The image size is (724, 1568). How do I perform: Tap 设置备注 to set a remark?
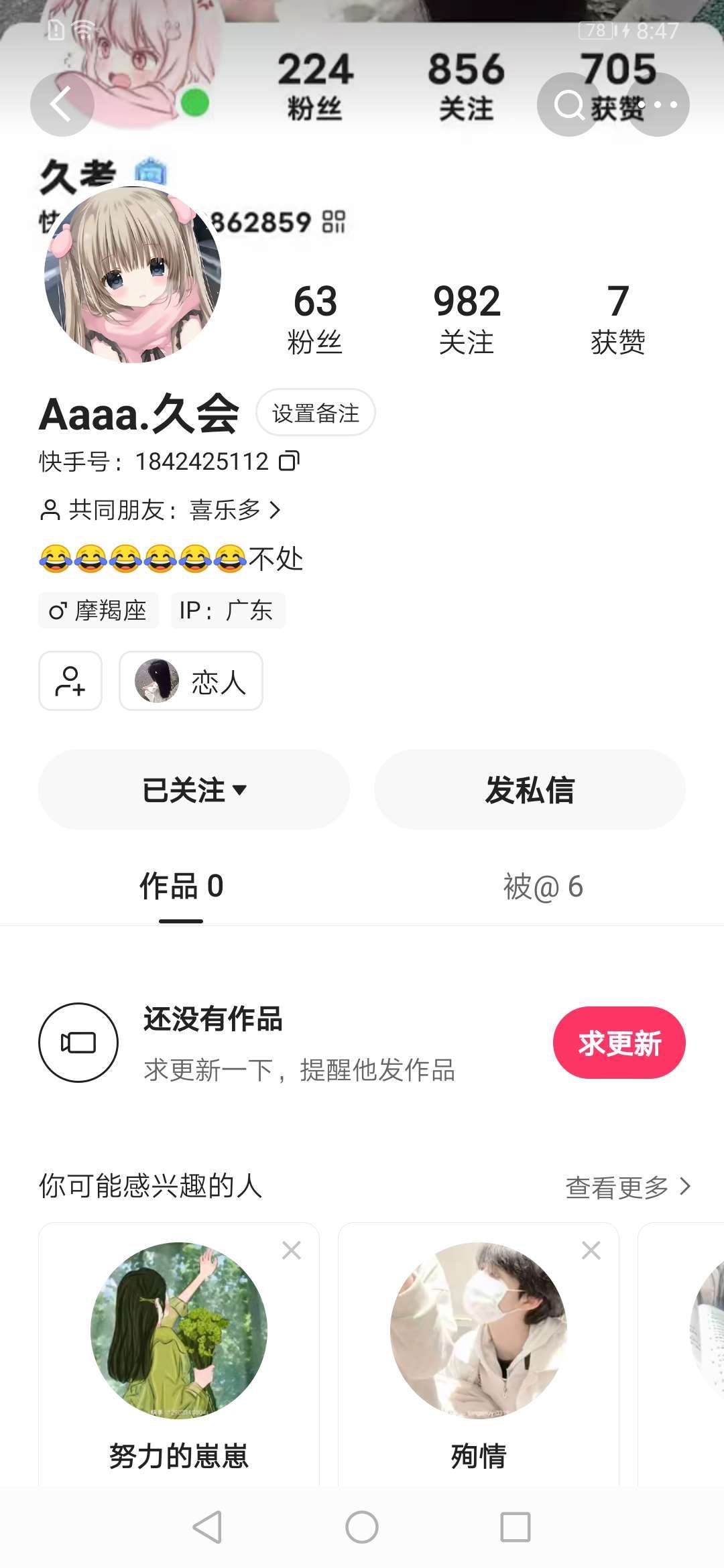point(315,413)
